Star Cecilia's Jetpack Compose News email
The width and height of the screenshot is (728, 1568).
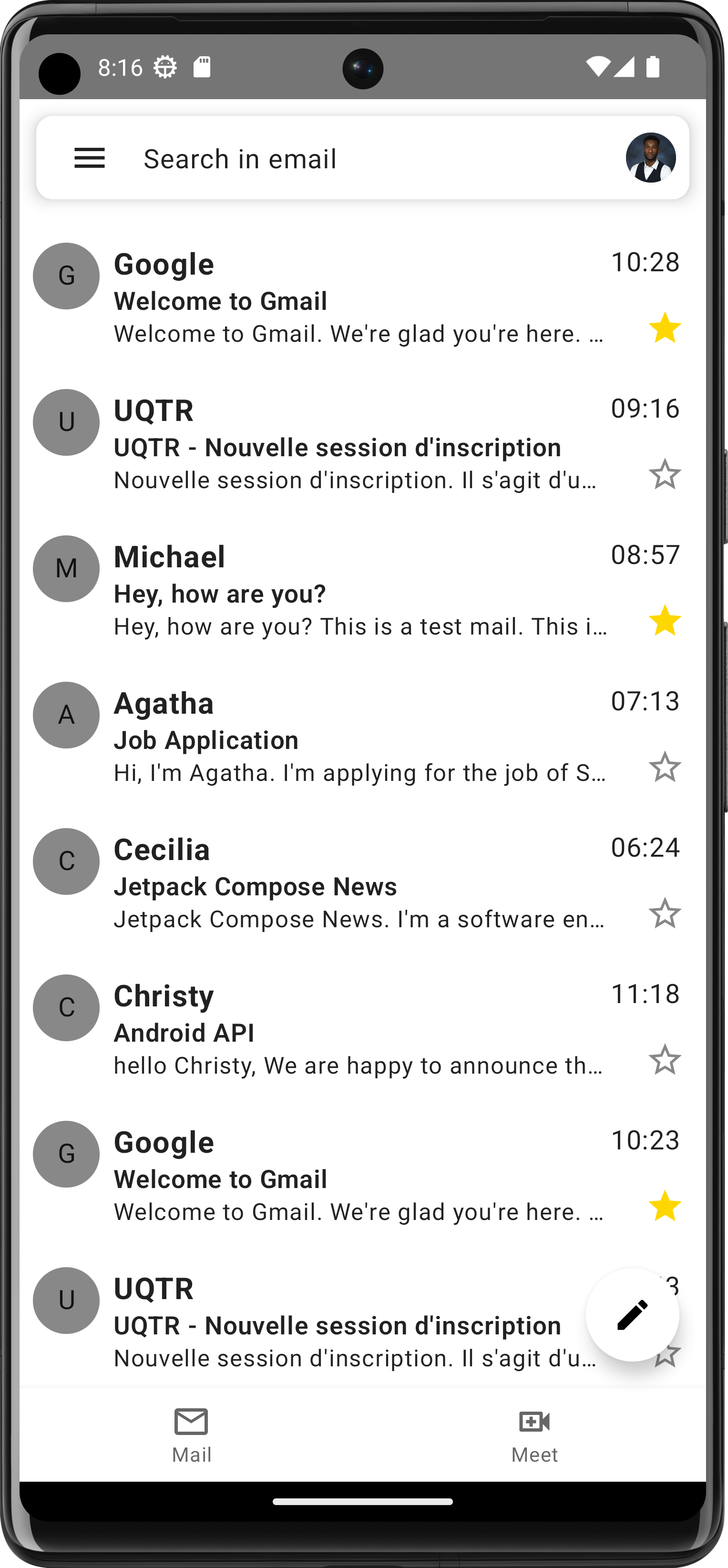tap(665, 913)
